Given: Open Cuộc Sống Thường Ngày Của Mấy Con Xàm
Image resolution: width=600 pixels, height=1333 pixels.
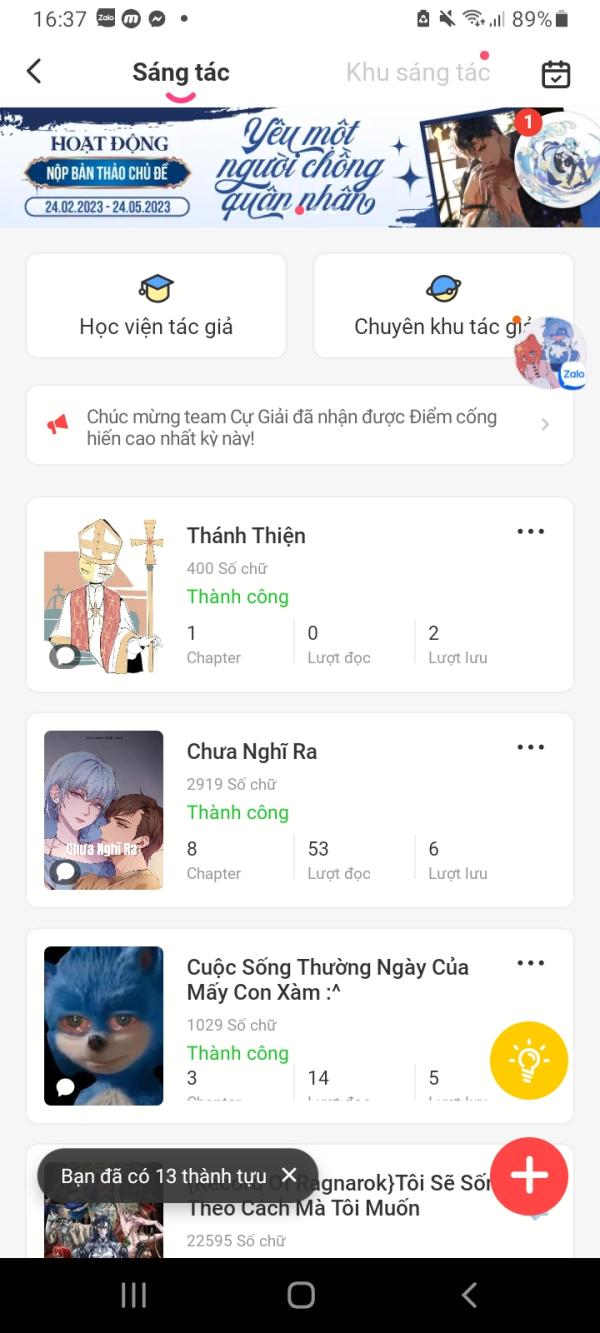Looking at the screenshot, I should 327,980.
